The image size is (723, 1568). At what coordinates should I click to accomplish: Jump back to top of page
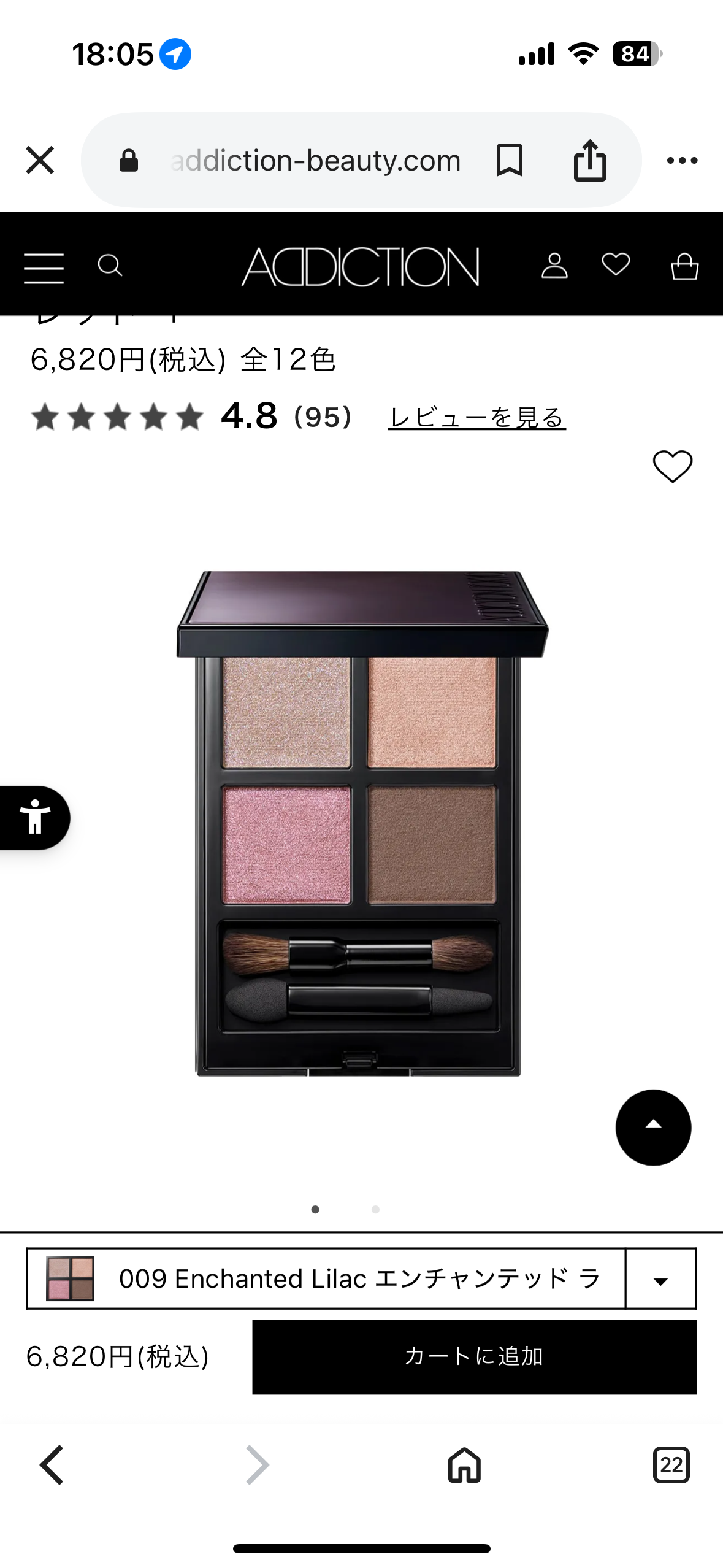(x=653, y=1127)
